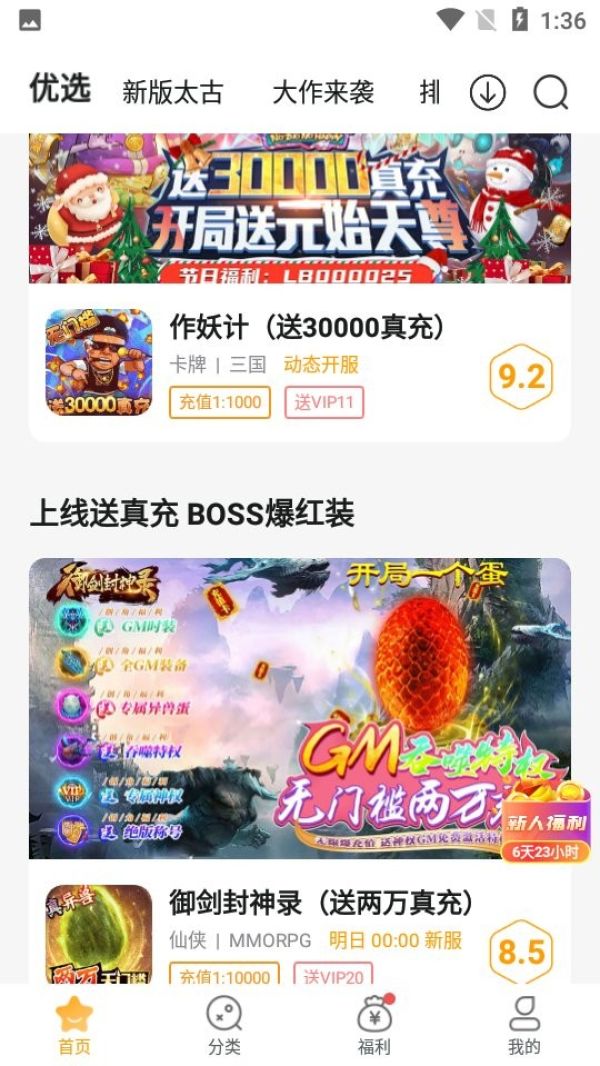Switch to the 优选 tab
600x1066 pixels.
click(x=60, y=89)
